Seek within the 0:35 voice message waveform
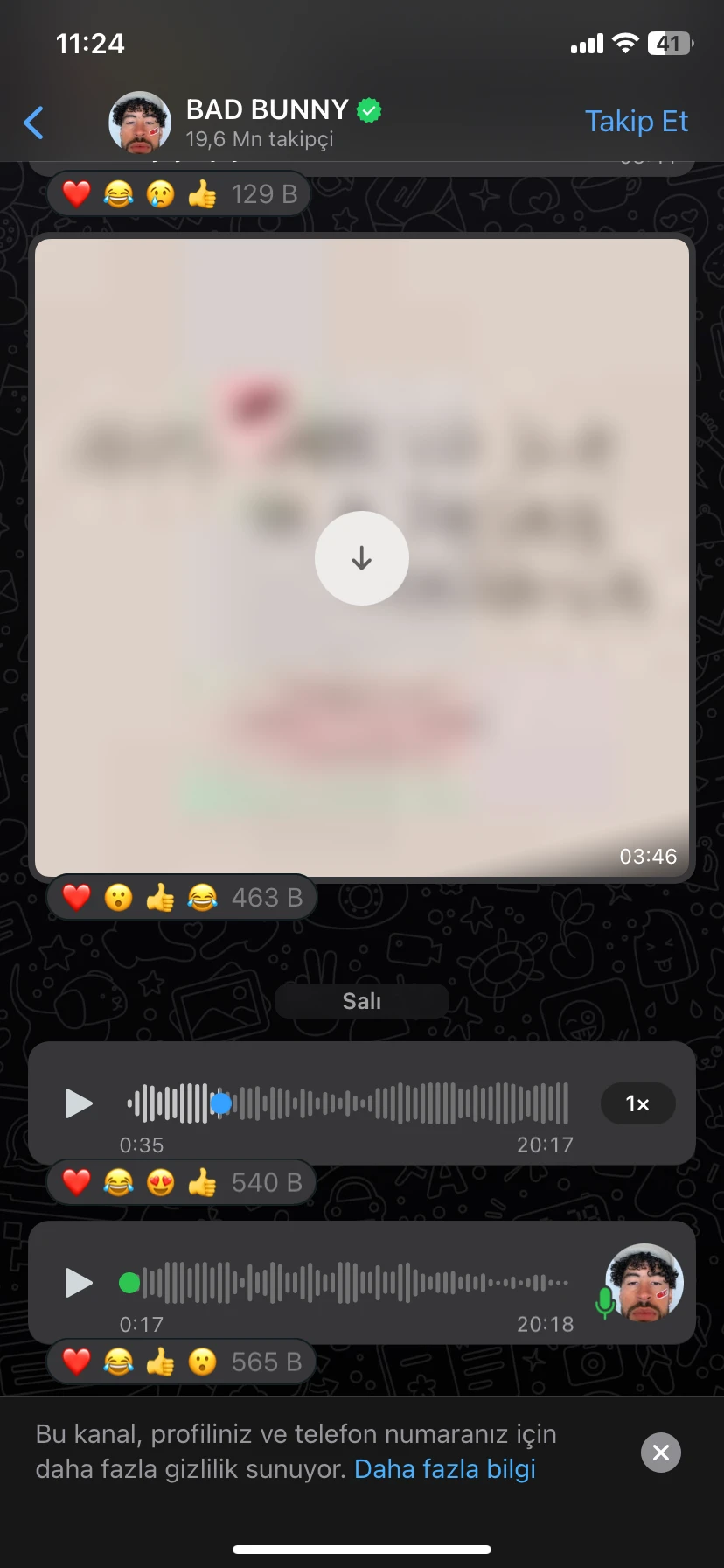 coord(393,1103)
